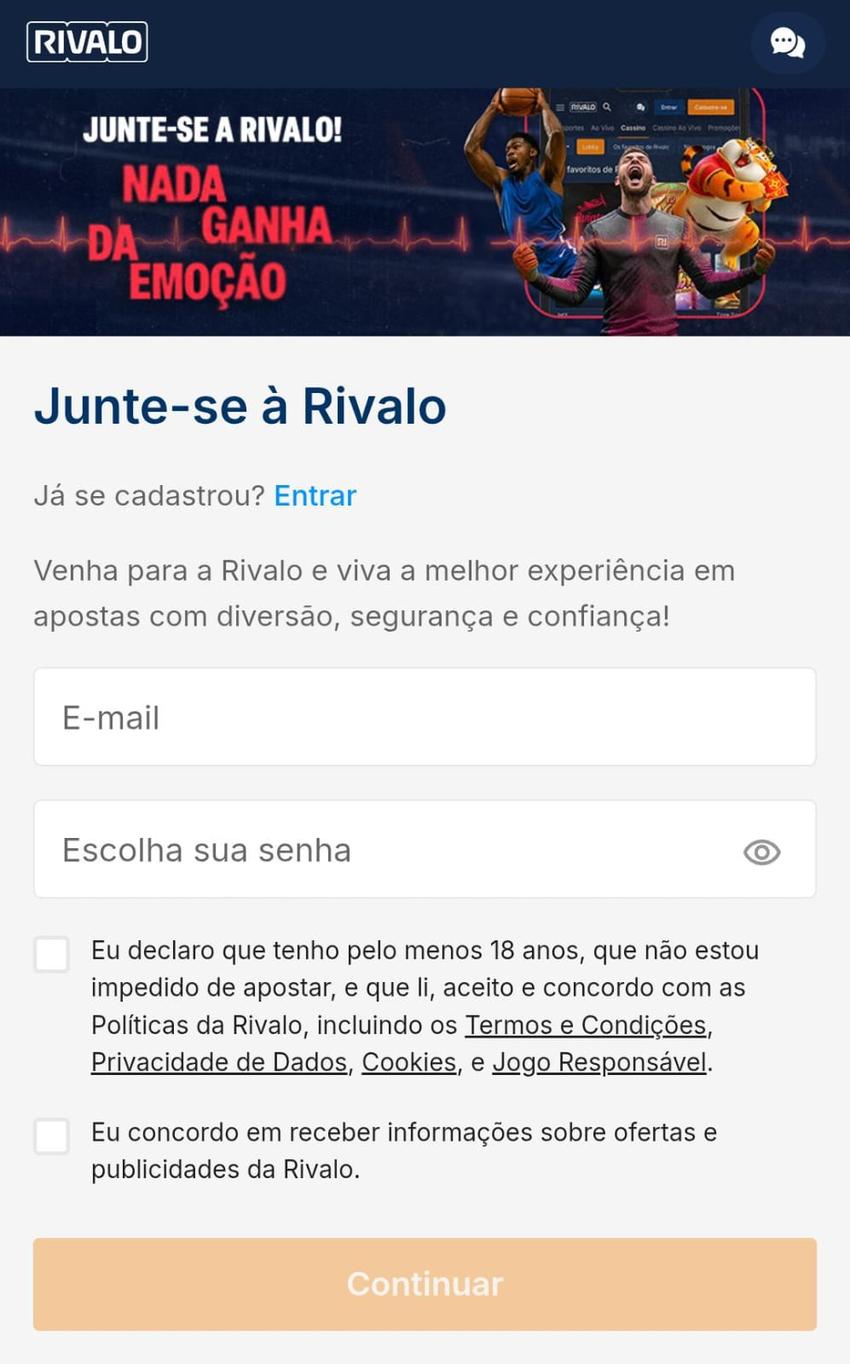This screenshot has width=850, height=1364.
Task: Open the live chat bubble icon
Action: pyautogui.click(x=787, y=43)
